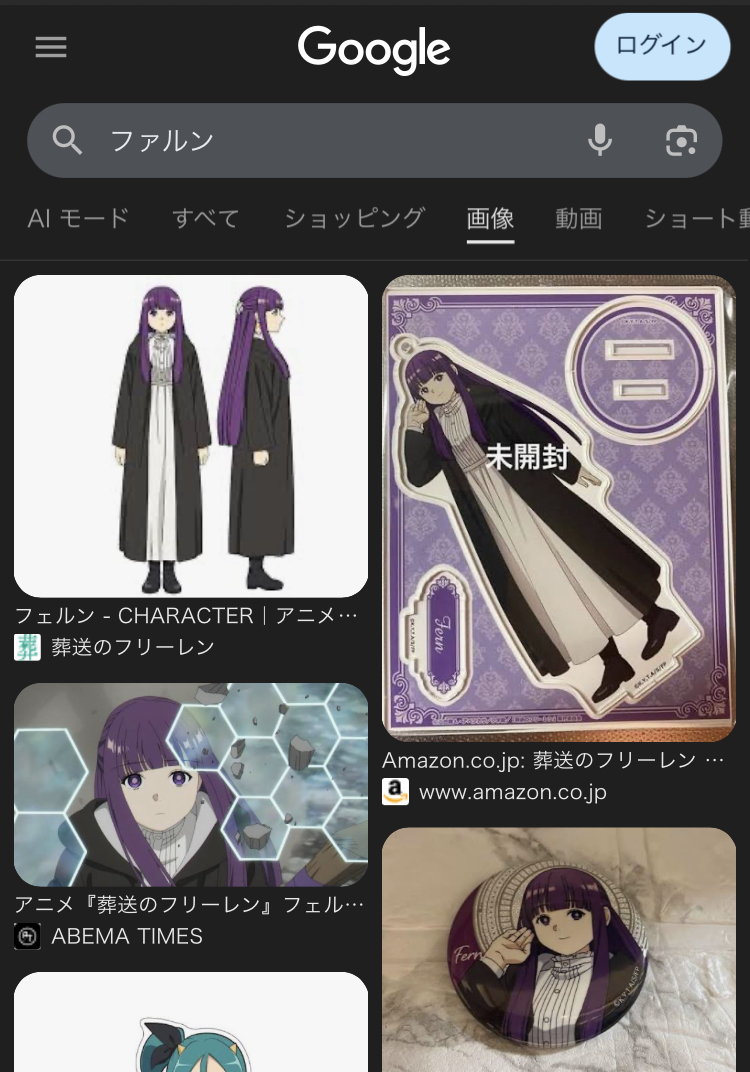
Task: Start voice search with microphone
Action: tap(600, 141)
